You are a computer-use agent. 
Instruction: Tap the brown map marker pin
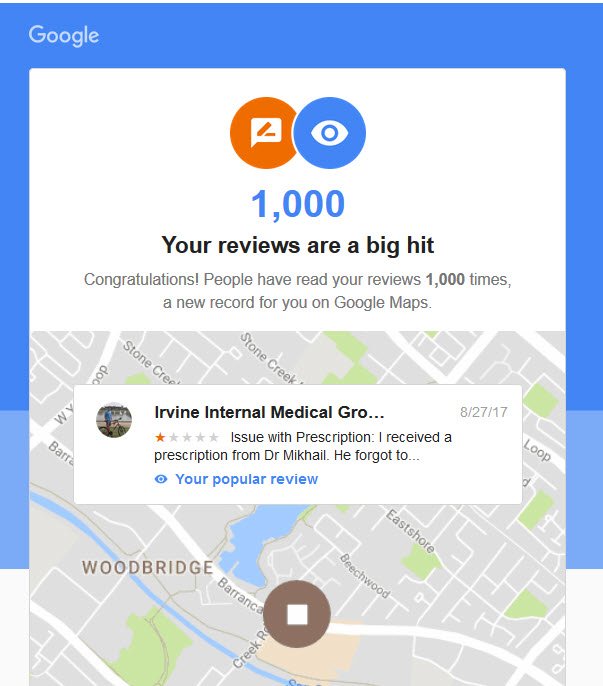(297, 613)
